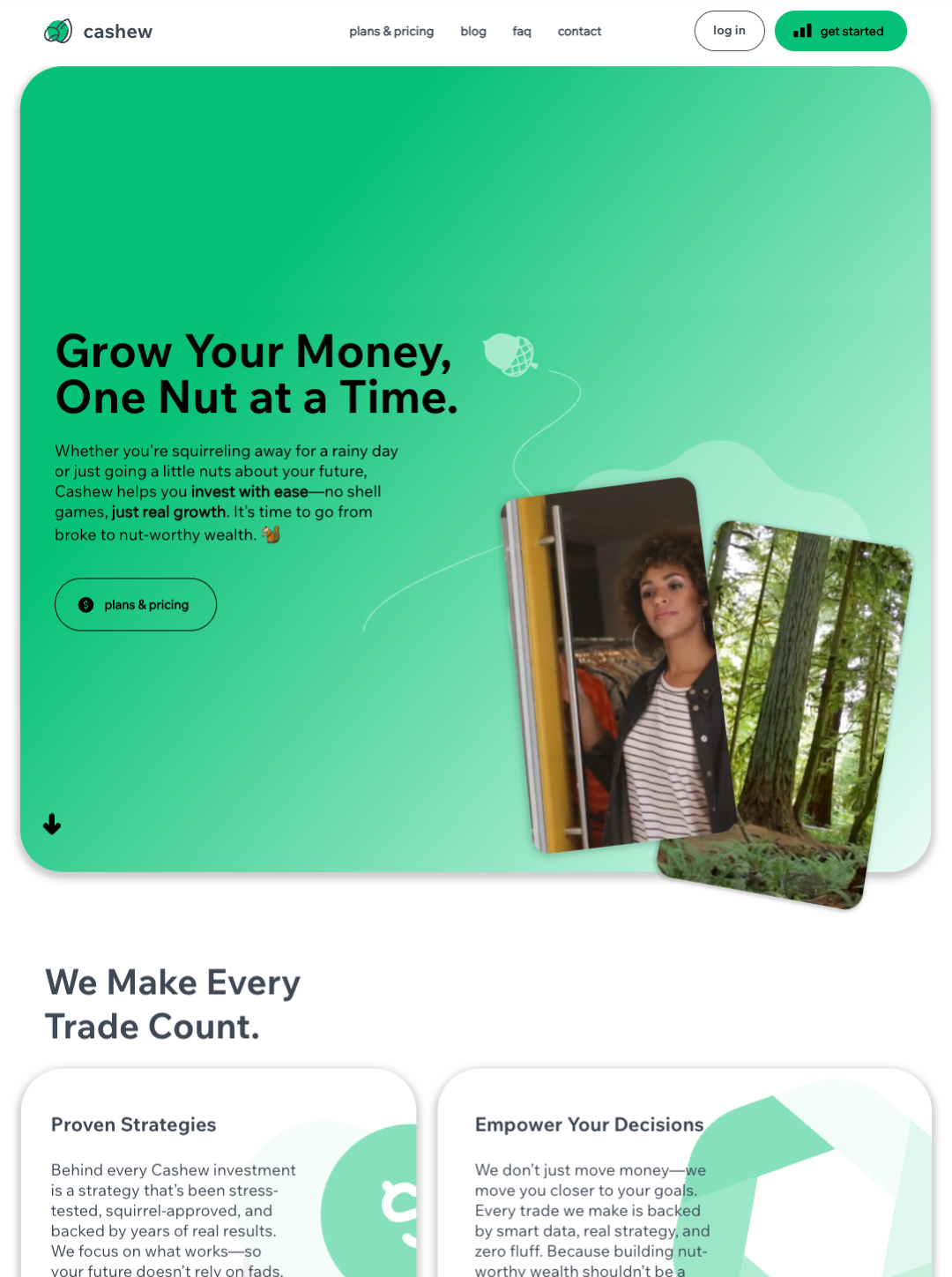Screen dimensions: 952x1277
Task: Open plans & pricing in top navigation
Action: click(390, 32)
